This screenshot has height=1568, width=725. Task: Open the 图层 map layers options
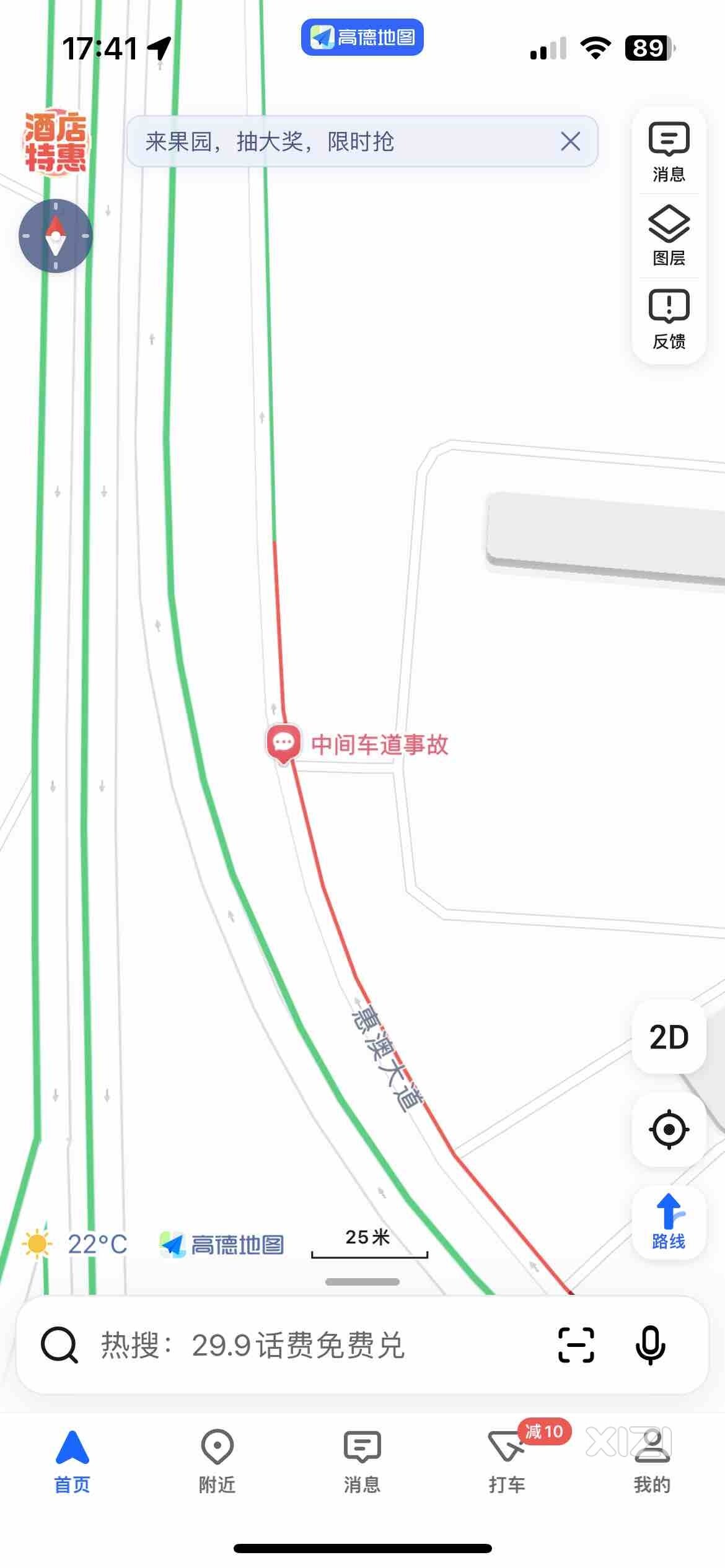point(669,235)
